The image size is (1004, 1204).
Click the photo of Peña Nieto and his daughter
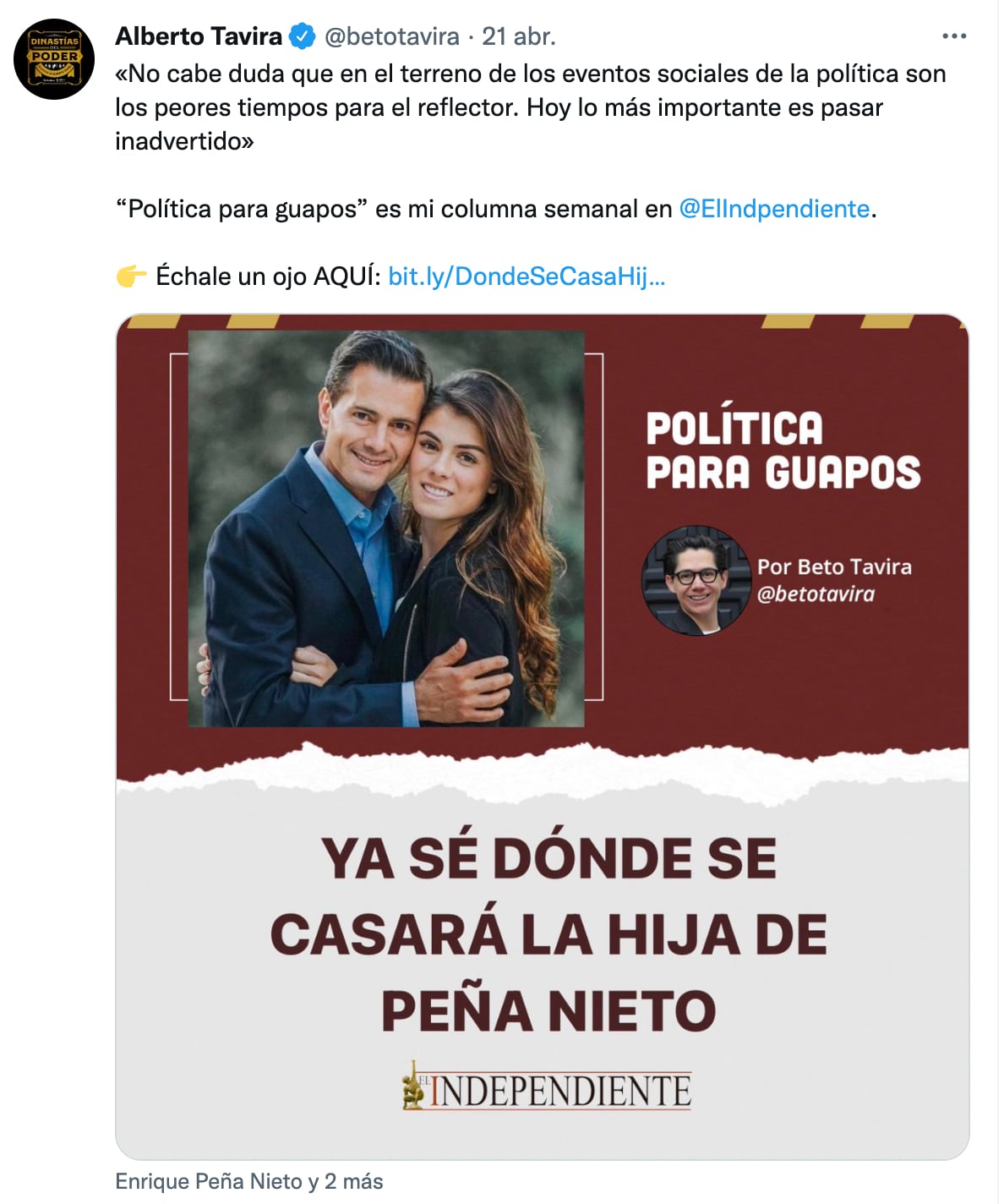click(x=387, y=533)
